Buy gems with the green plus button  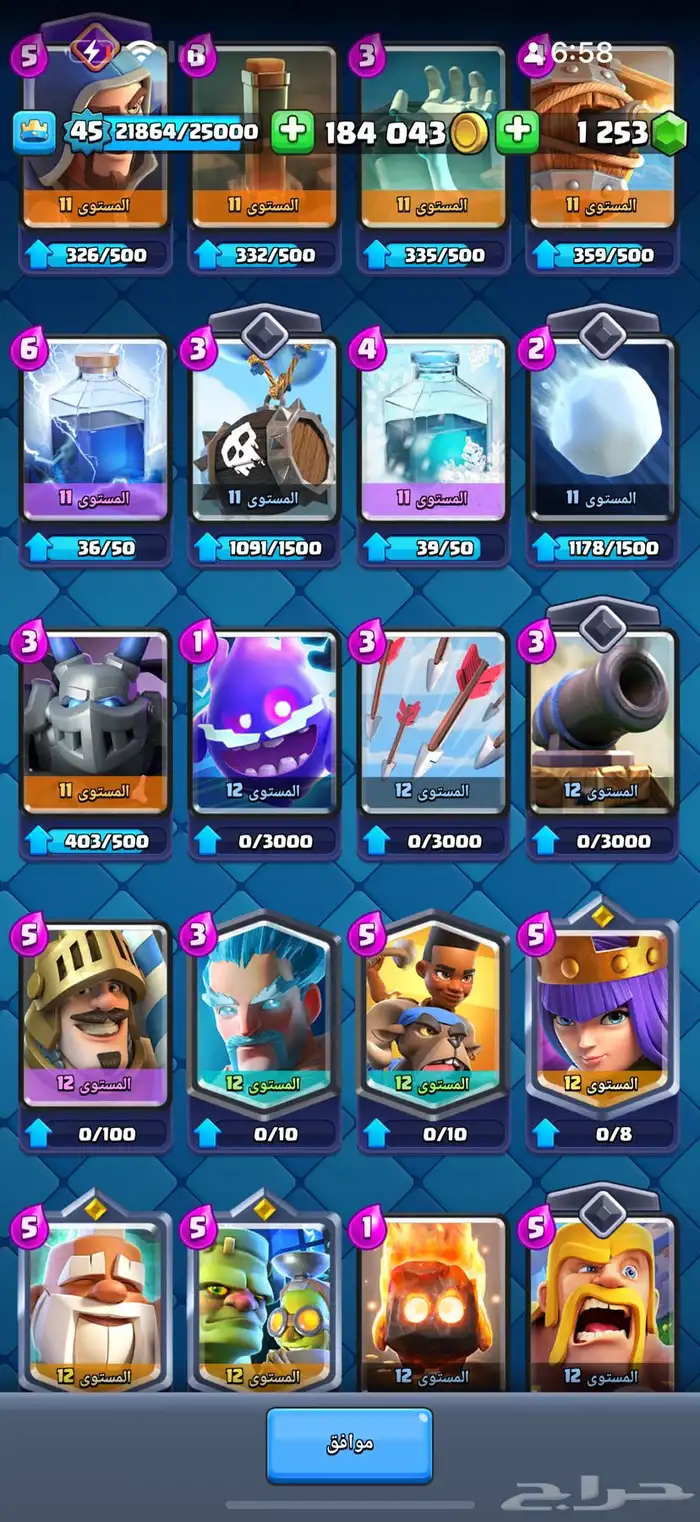pos(517,132)
